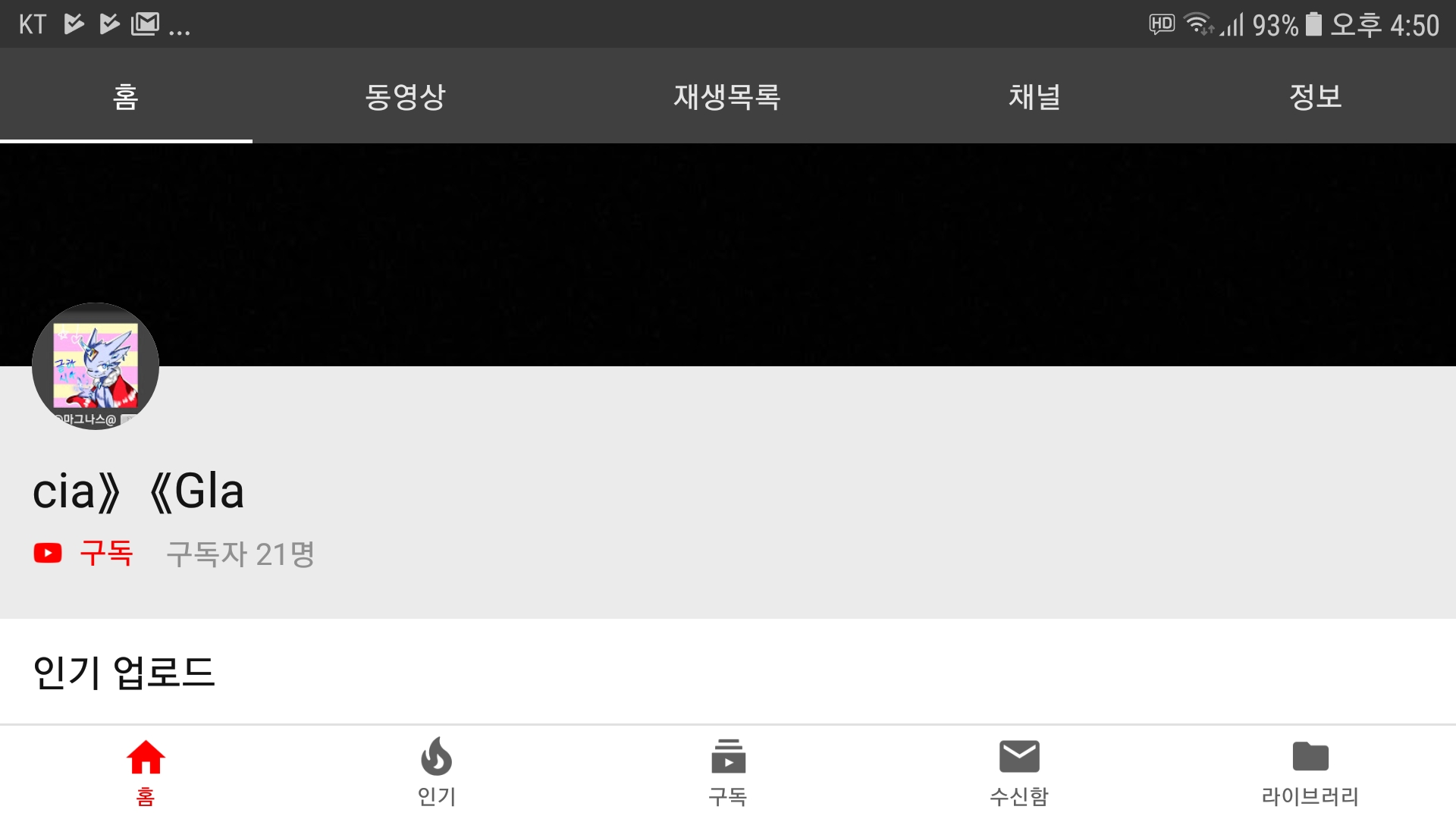The image size is (1456, 819).
Task: Switch to the 동영상 tab
Action: [405, 96]
